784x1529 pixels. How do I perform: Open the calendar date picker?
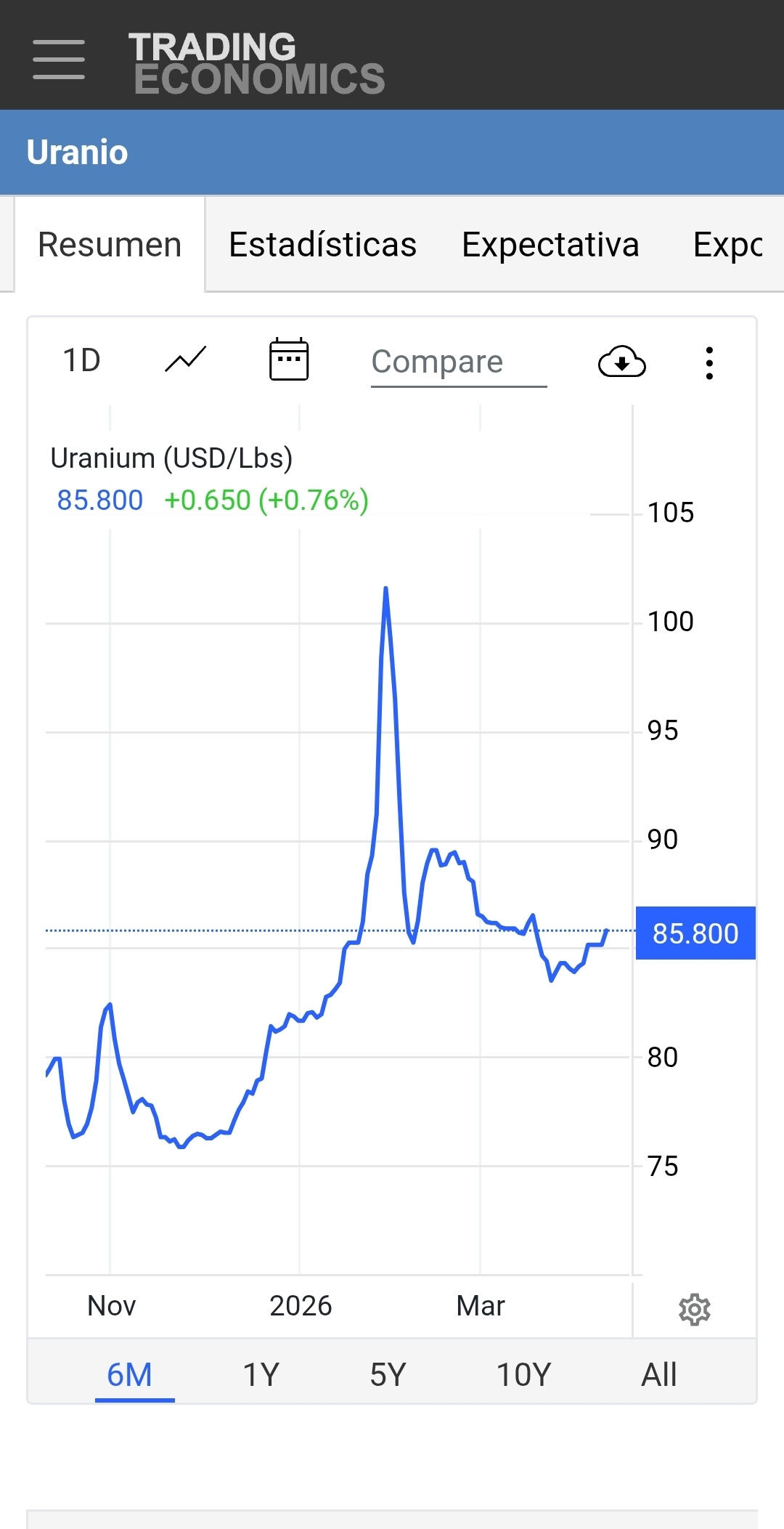click(x=289, y=360)
